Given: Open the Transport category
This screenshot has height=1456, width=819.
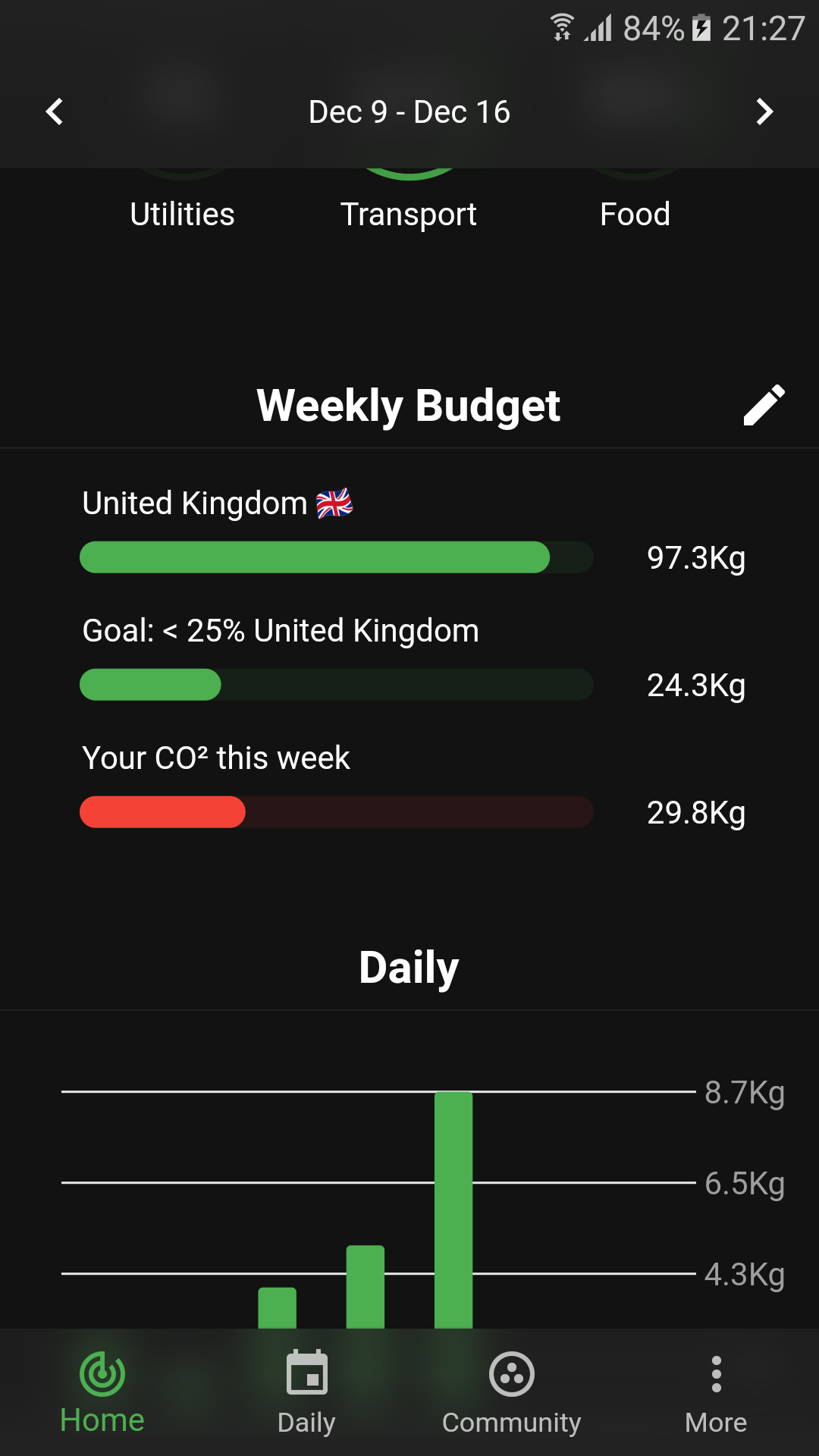Looking at the screenshot, I should tap(409, 214).
